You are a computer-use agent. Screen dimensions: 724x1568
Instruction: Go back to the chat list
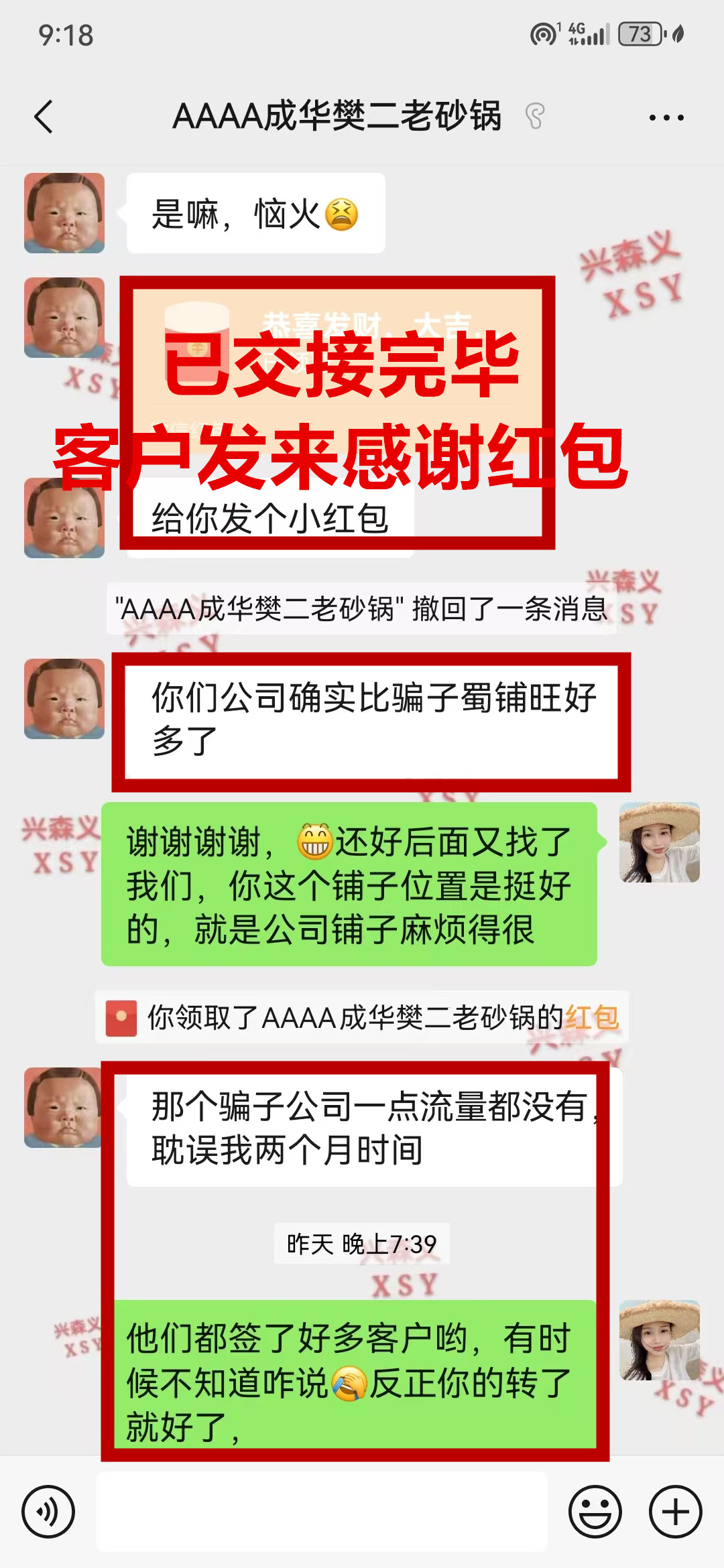pos(44,117)
